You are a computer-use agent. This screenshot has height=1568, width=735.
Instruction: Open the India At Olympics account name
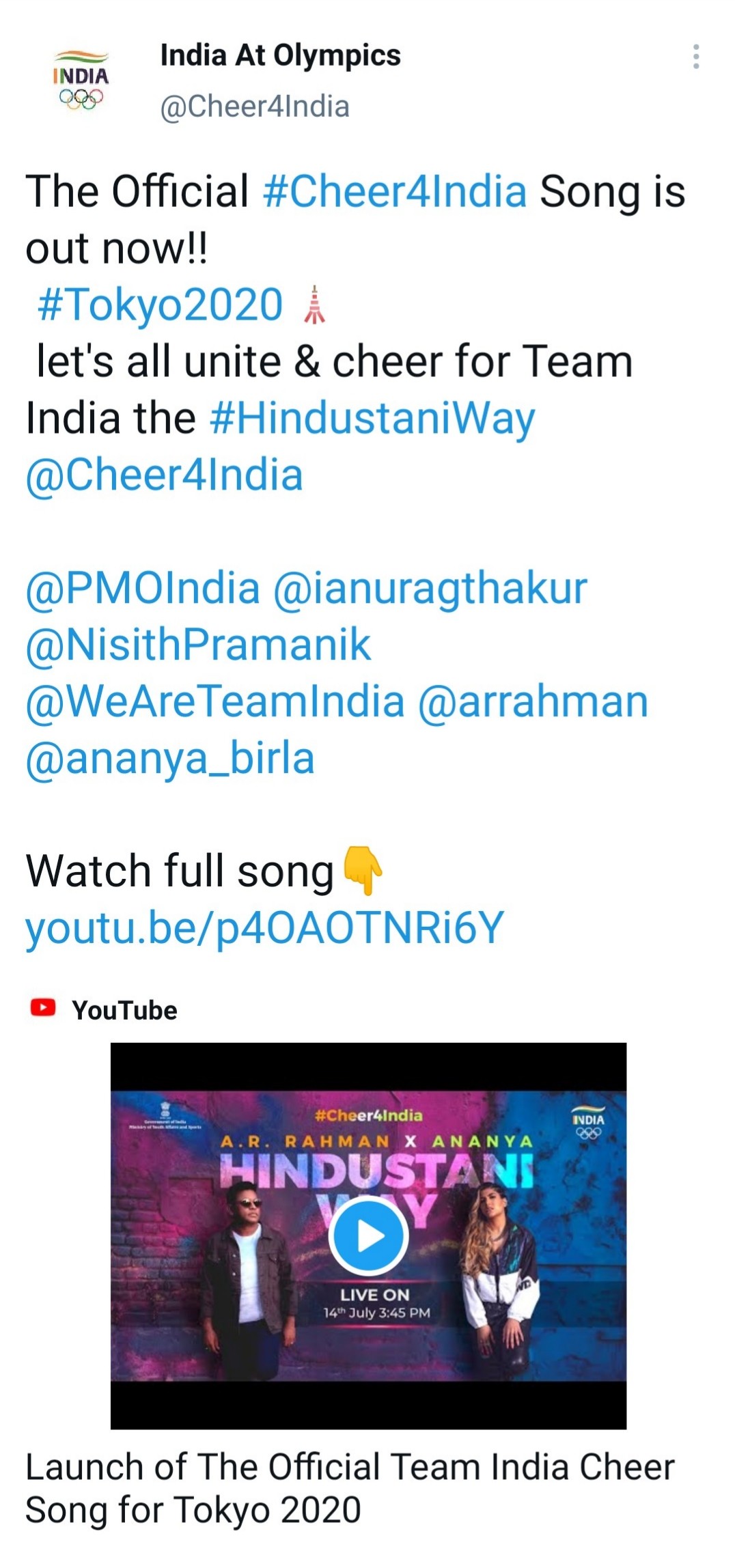(280, 55)
